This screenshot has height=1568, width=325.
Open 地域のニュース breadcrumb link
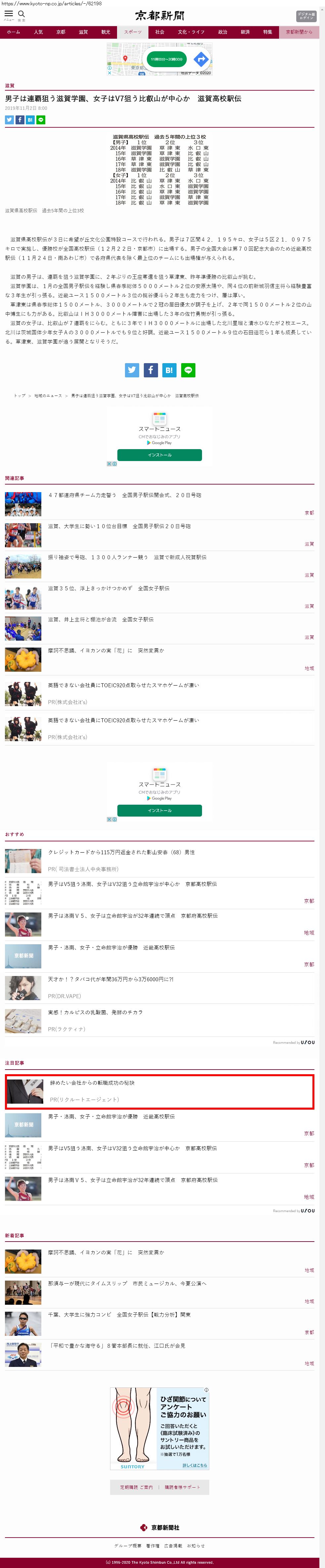click(48, 396)
